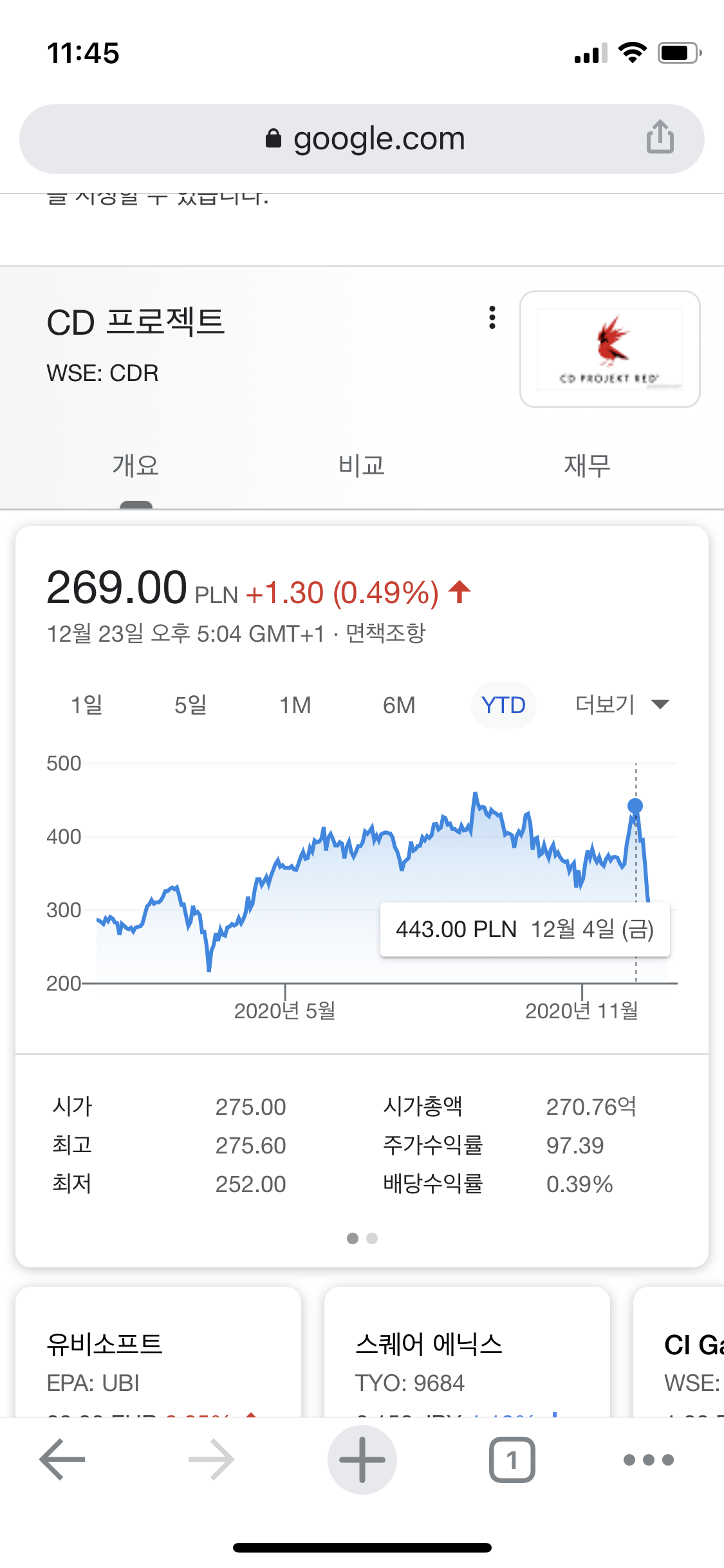The image size is (724, 1568).
Task: Open the 면책조항 disclaimer link
Action: click(x=385, y=633)
